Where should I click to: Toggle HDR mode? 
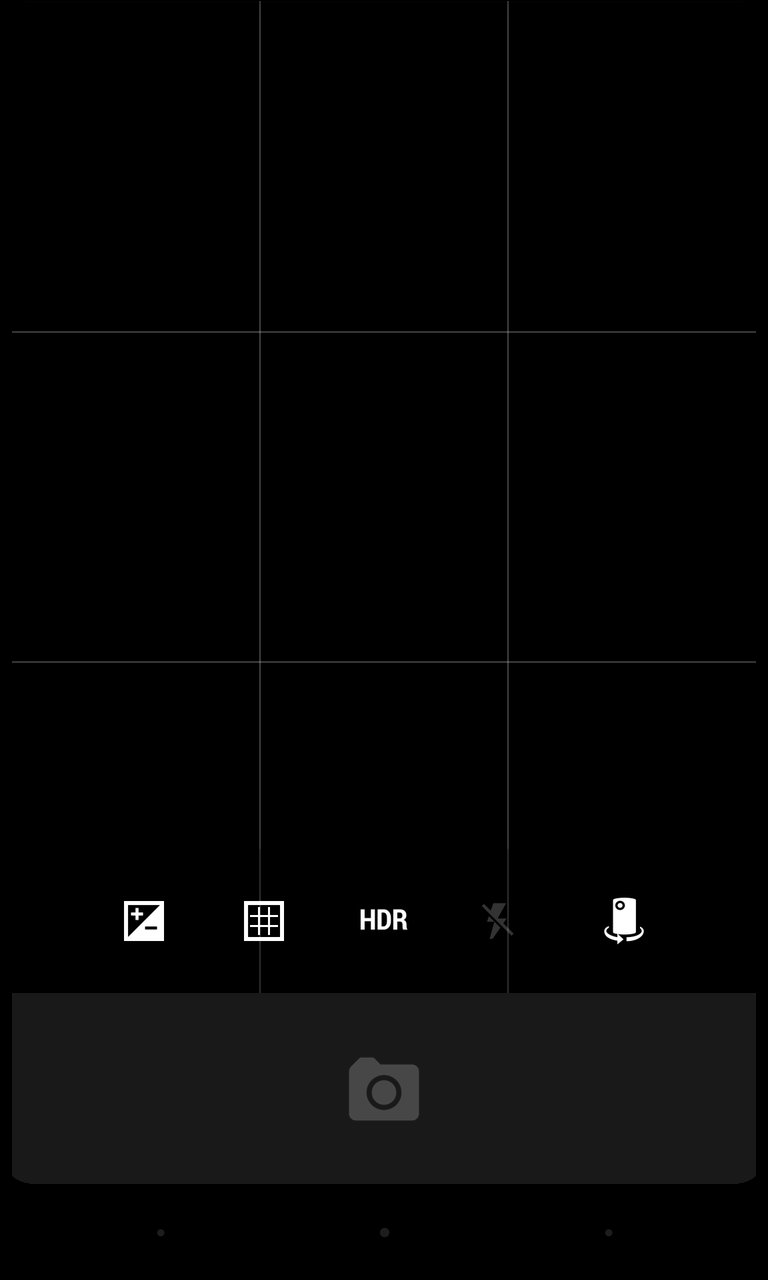click(x=384, y=920)
